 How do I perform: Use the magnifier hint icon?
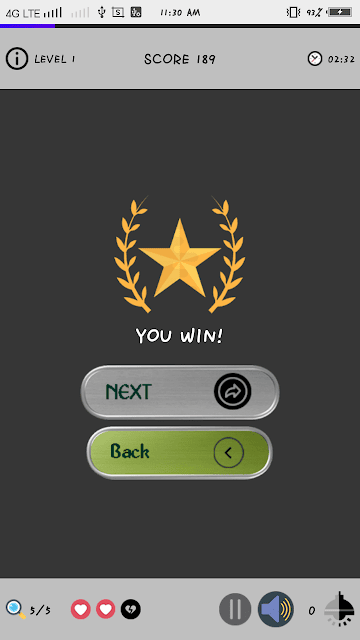coord(16,609)
